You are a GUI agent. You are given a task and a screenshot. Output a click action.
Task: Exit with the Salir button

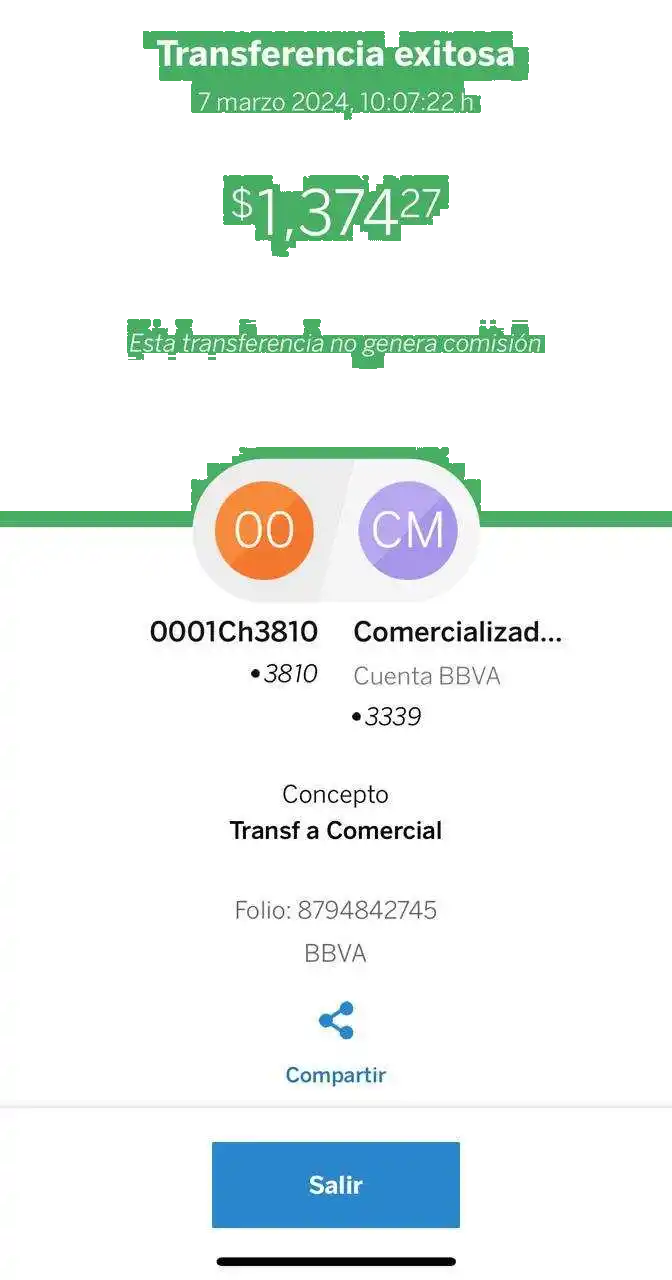point(336,1185)
